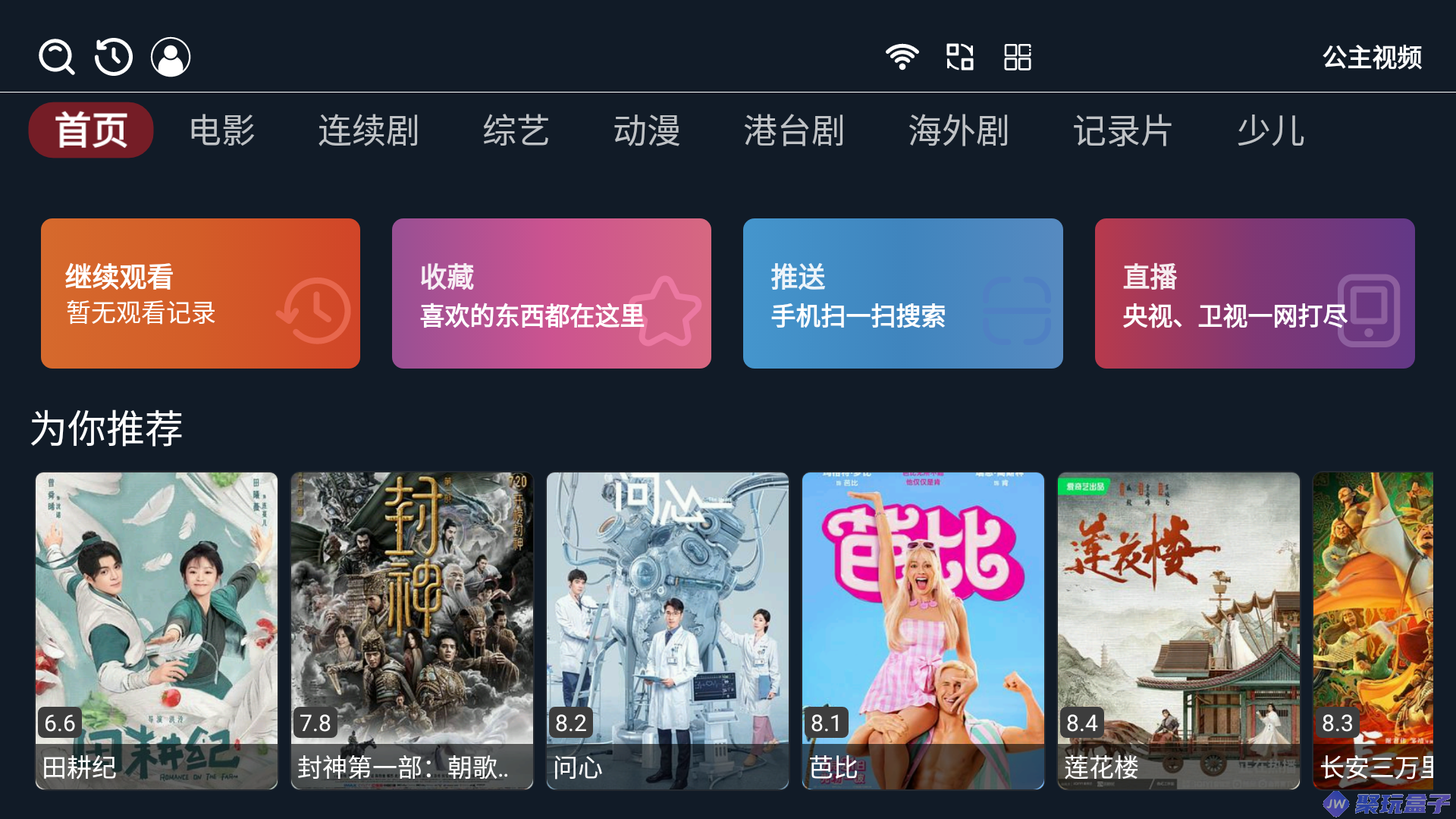Open the 田耕纪 poster

click(156, 630)
